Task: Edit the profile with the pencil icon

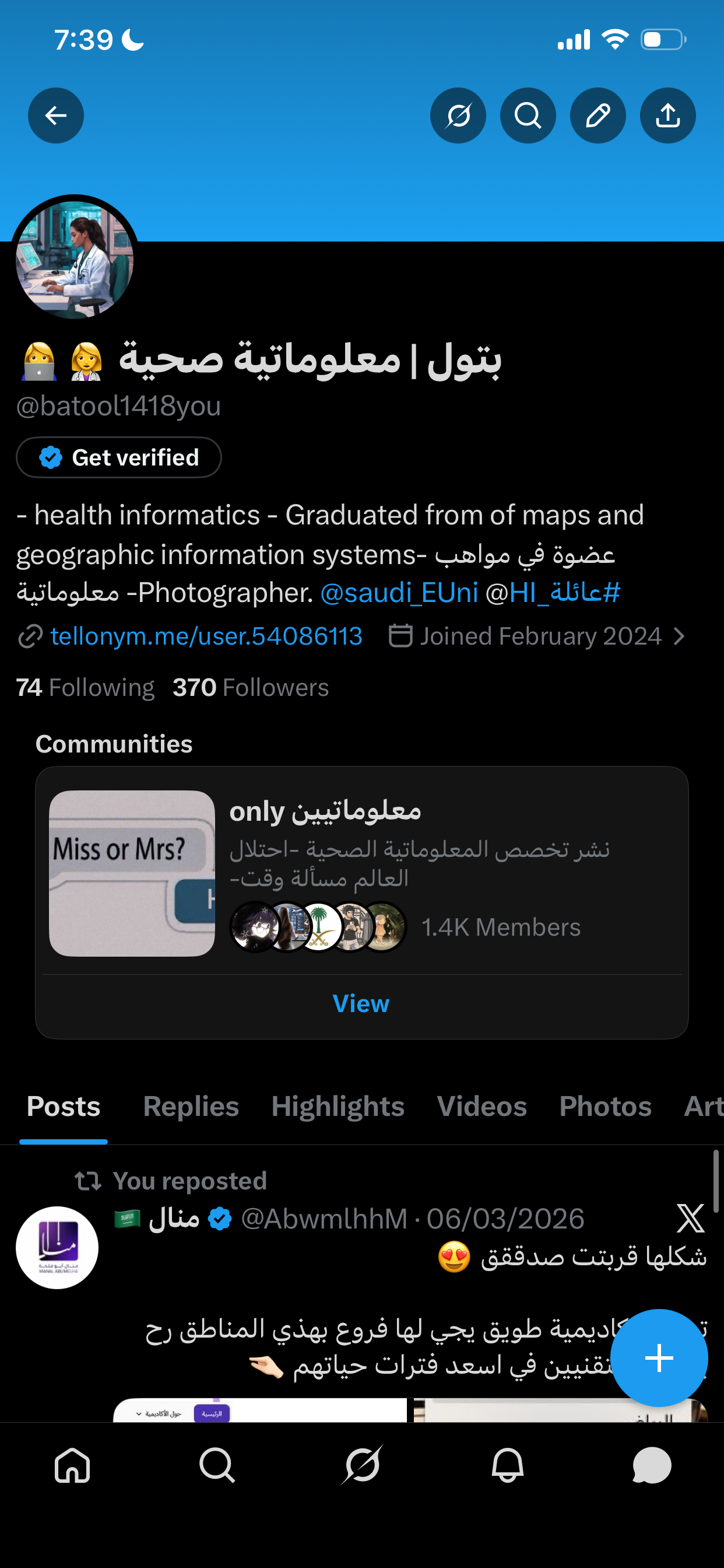Action: tap(598, 116)
